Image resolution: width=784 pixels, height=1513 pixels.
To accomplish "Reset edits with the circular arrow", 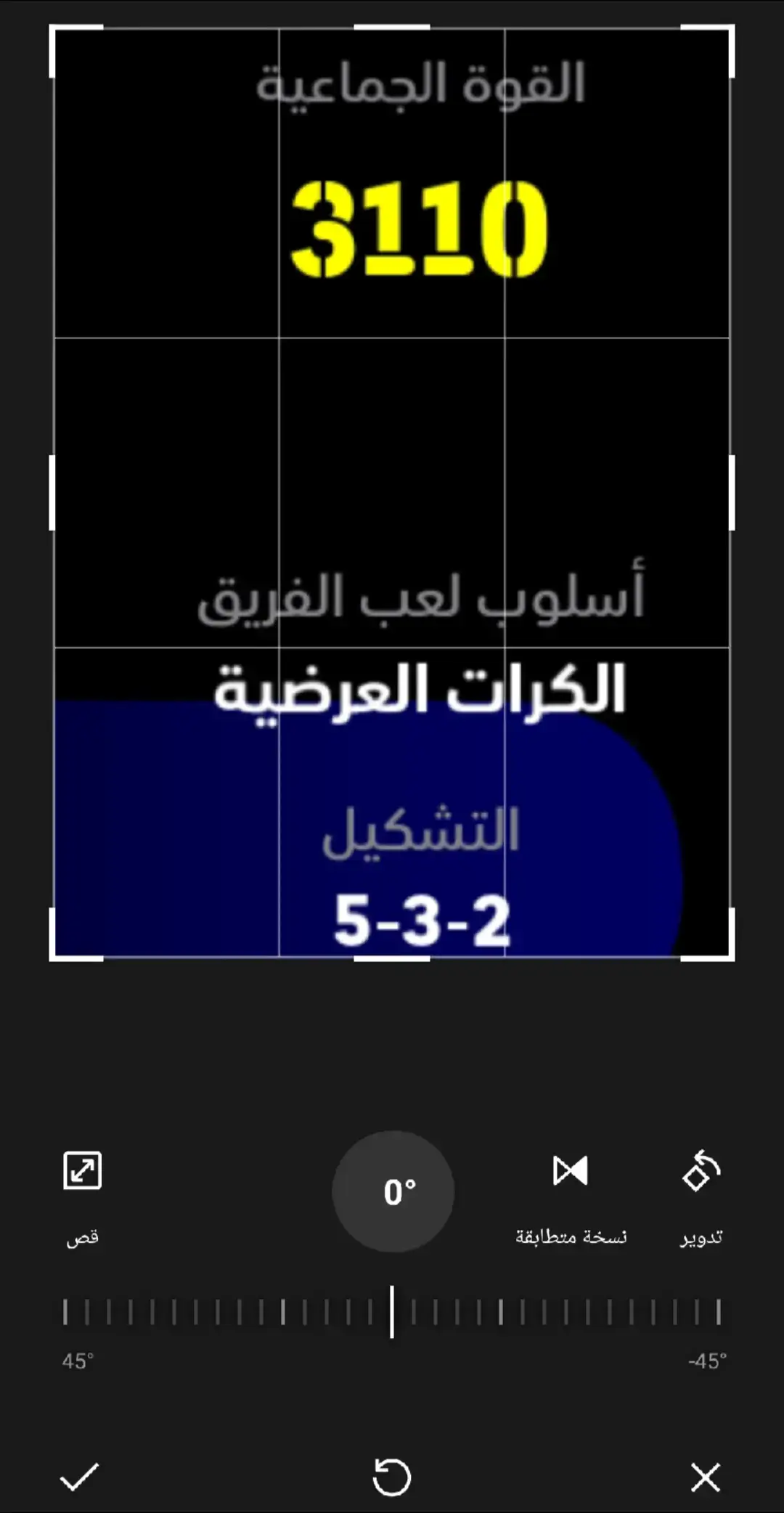I will coord(392,1477).
